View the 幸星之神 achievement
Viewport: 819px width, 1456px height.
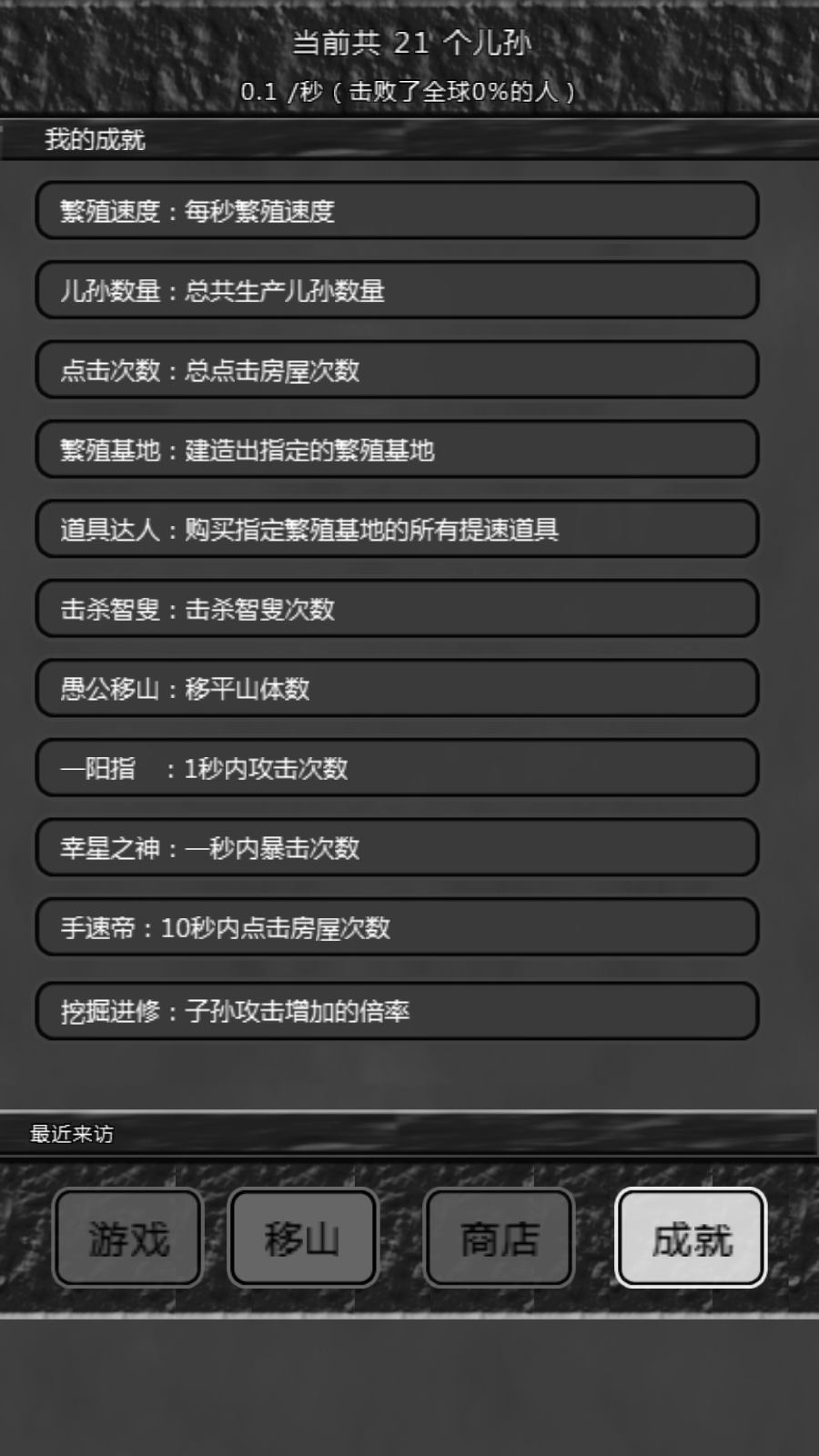[397, 848]
